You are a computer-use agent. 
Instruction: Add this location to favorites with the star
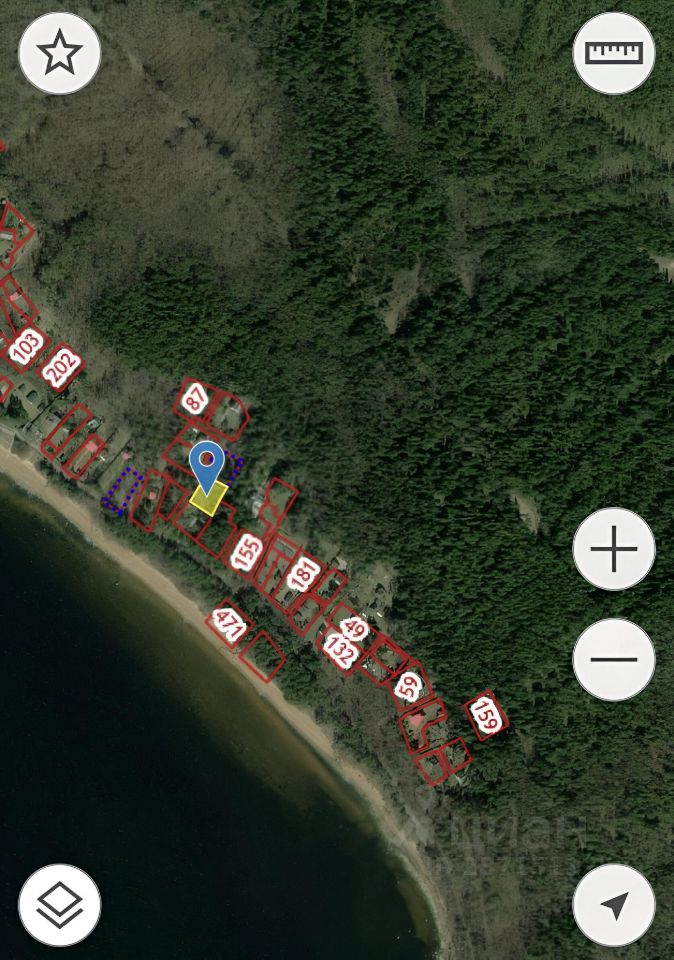pyautogui.click(x=60, y=53)
